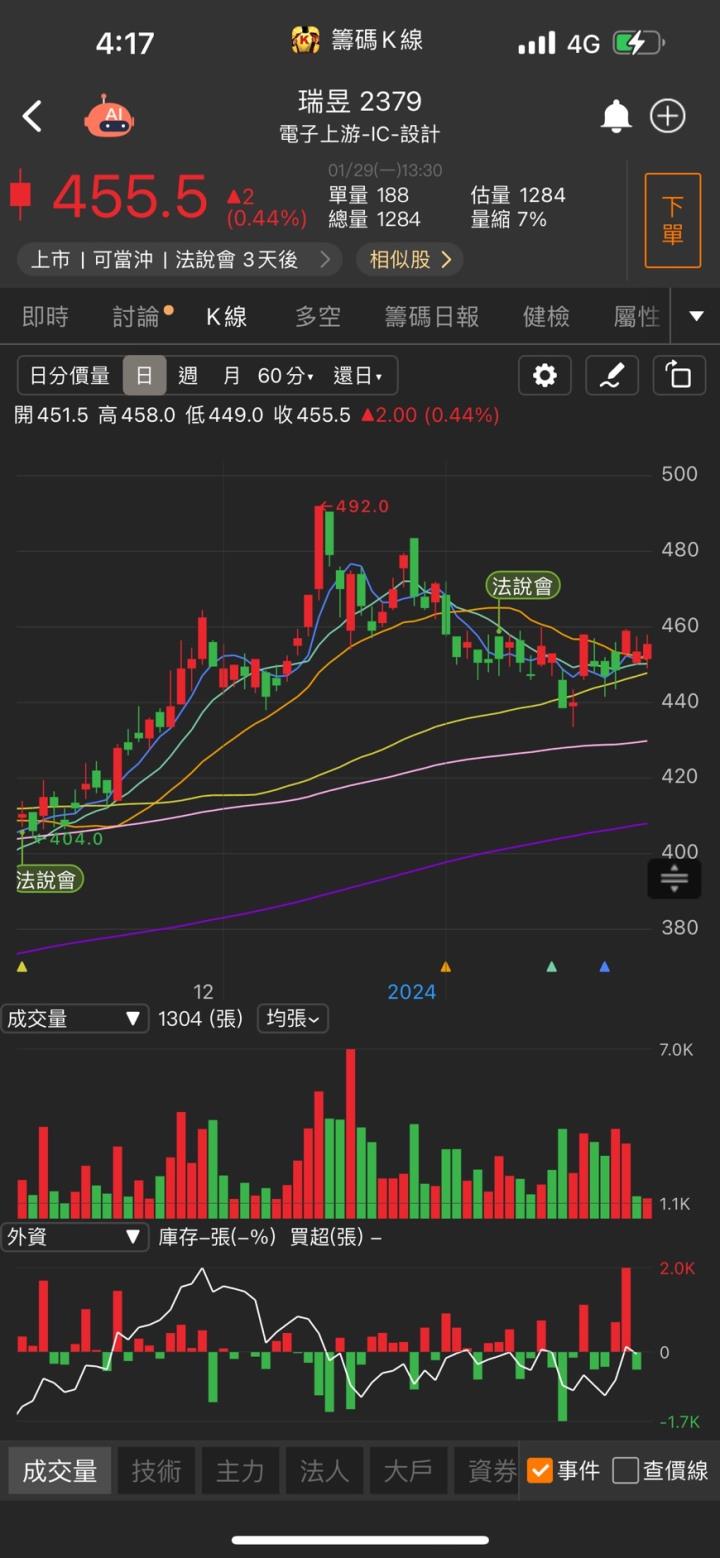Screen dimensions: 720x1558
Task: Switch to the 籌碼日報 tab
Action: pyautogui.click(x=432, y=317)
